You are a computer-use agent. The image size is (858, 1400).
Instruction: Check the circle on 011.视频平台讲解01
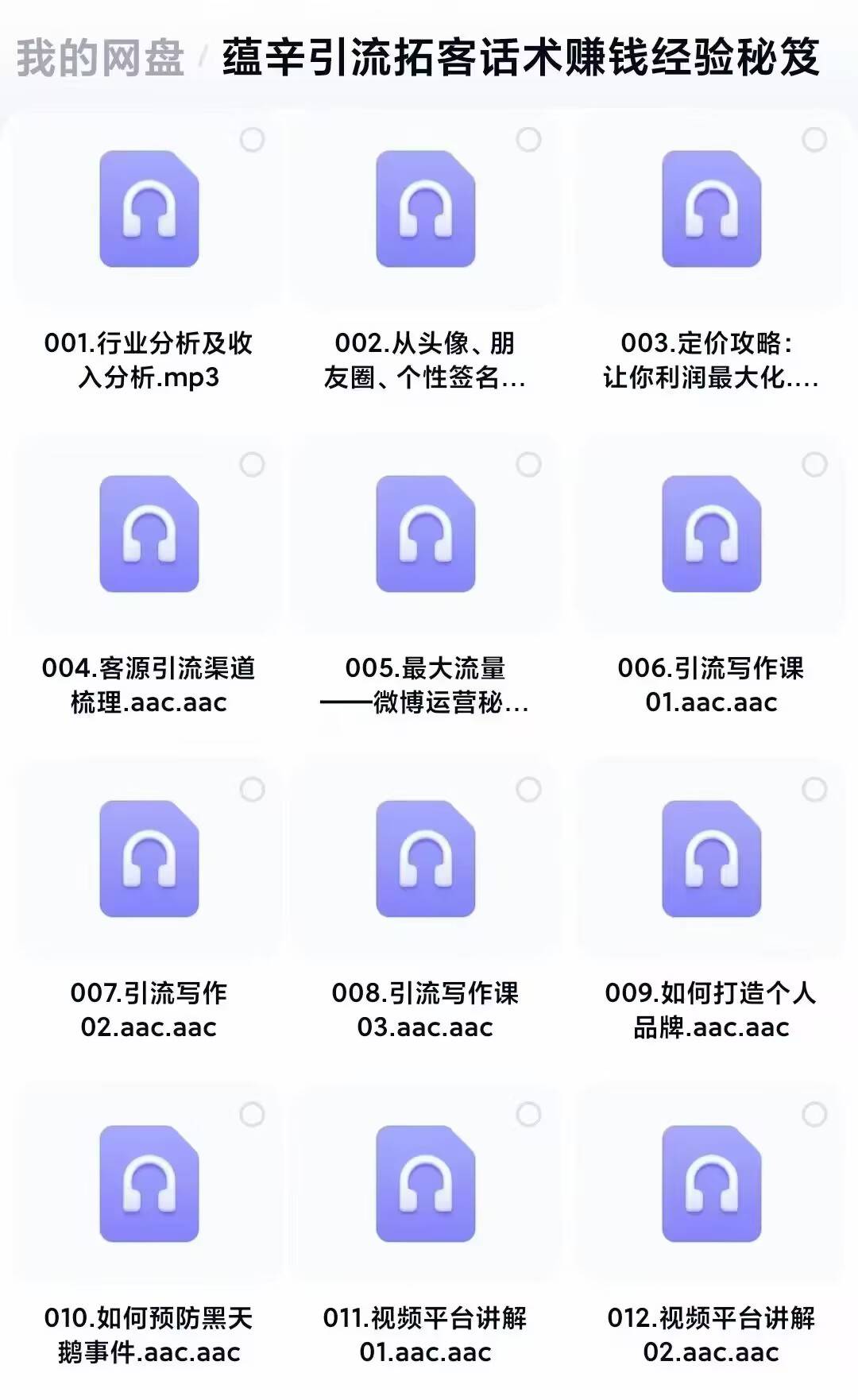[528, 1115]
